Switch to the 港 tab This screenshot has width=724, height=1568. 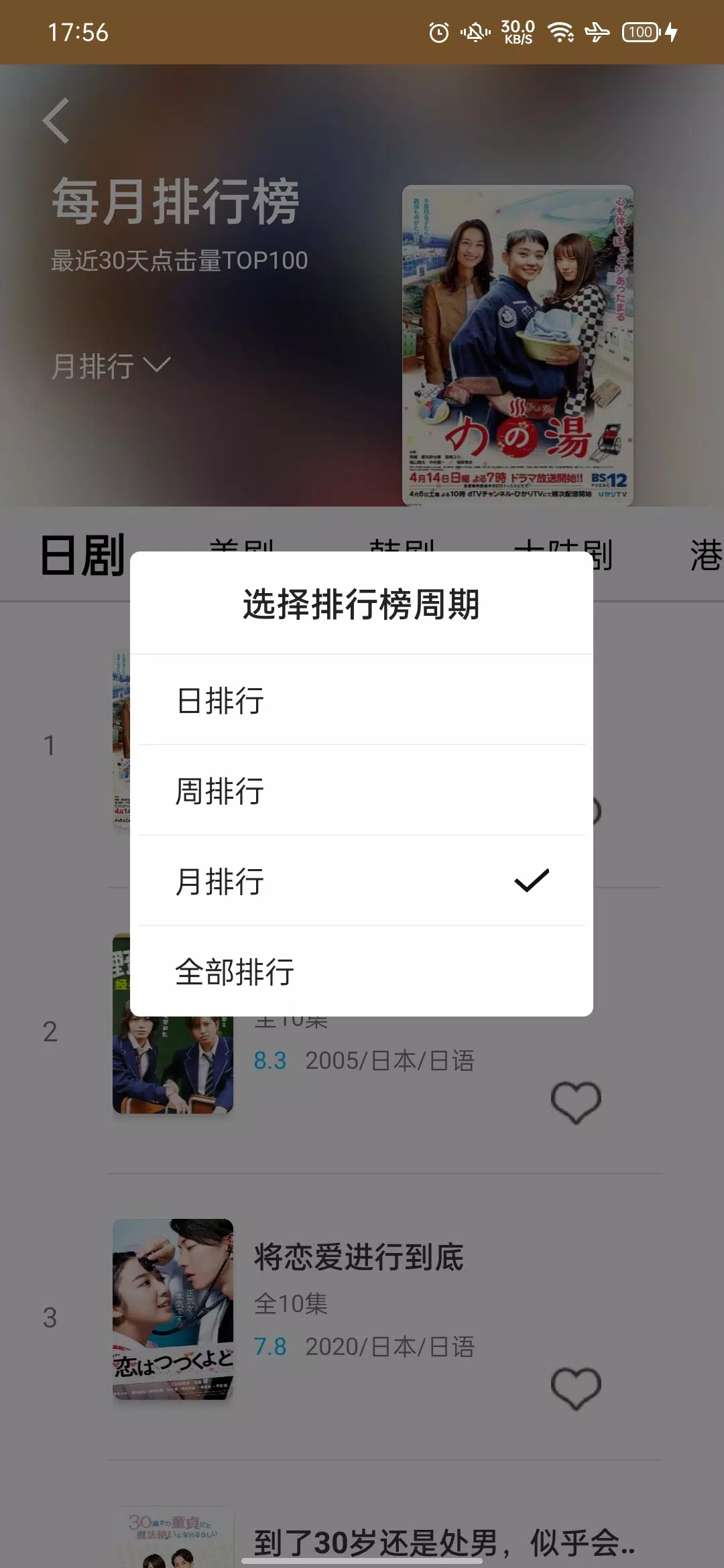(x=705, y=556)
